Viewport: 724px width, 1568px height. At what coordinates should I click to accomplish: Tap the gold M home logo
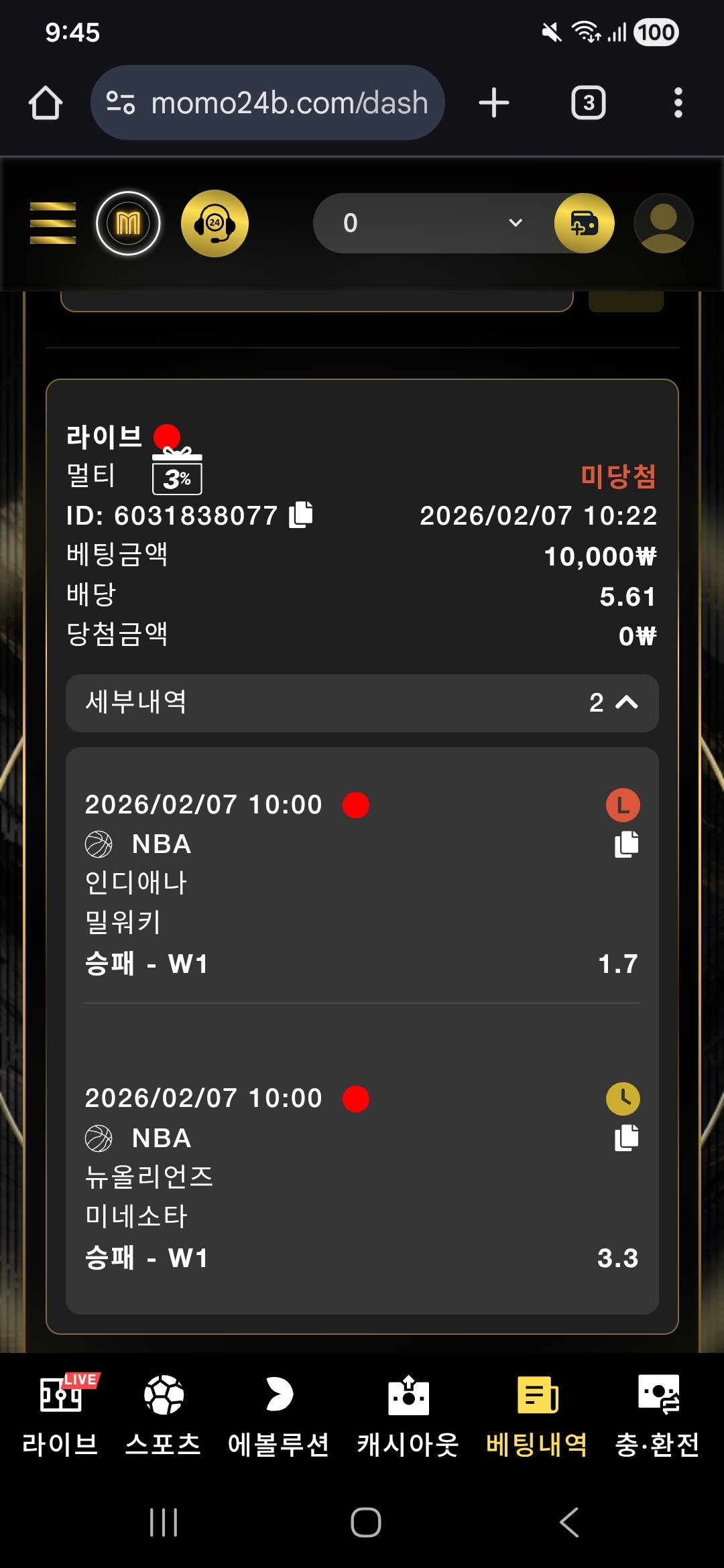128,223
